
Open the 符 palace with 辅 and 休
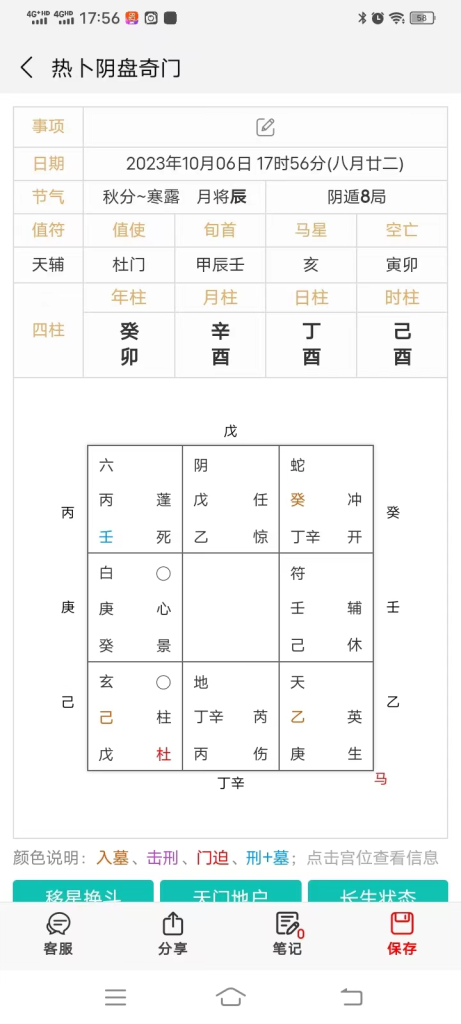point(326,607)
